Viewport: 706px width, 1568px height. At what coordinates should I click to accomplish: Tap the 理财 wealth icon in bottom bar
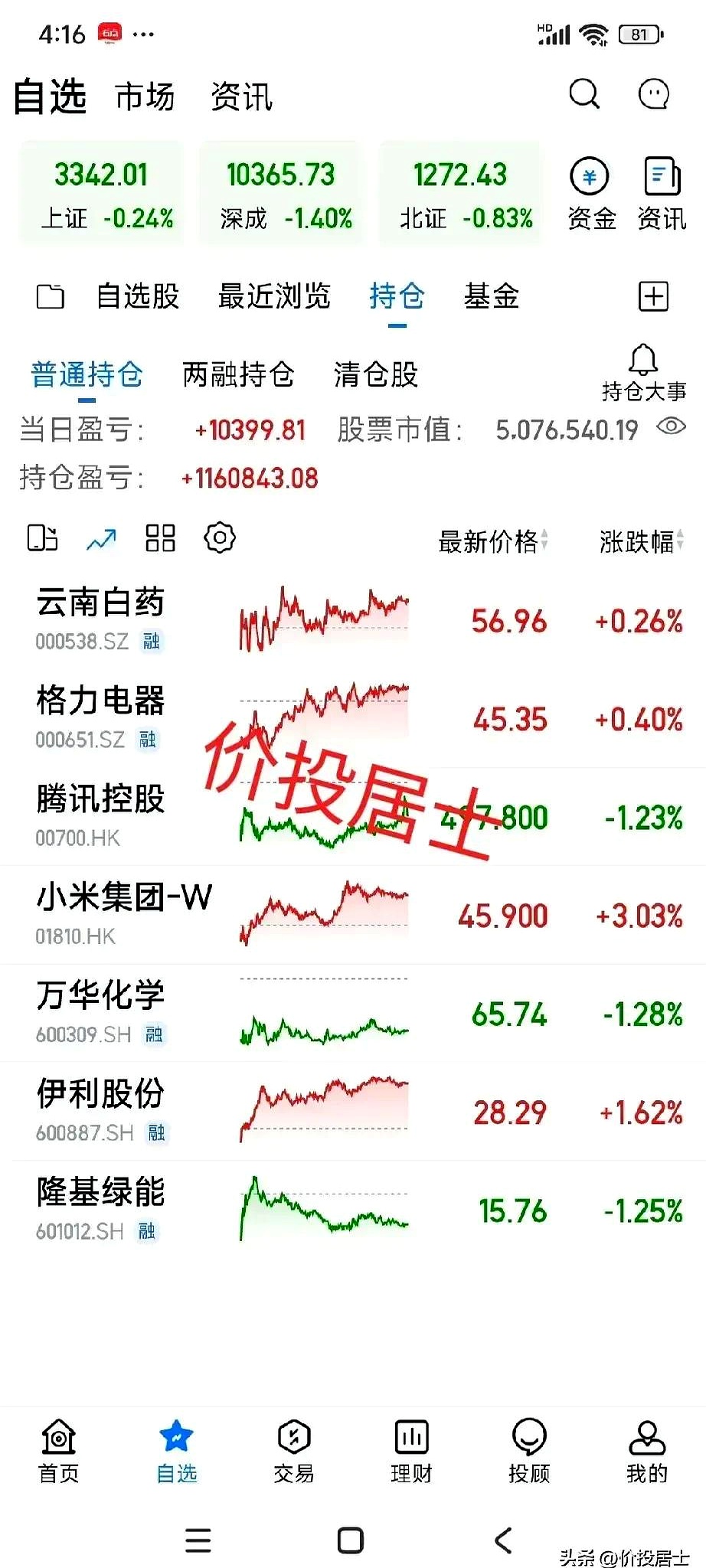pyautogui.click(x=411, y=1447)
